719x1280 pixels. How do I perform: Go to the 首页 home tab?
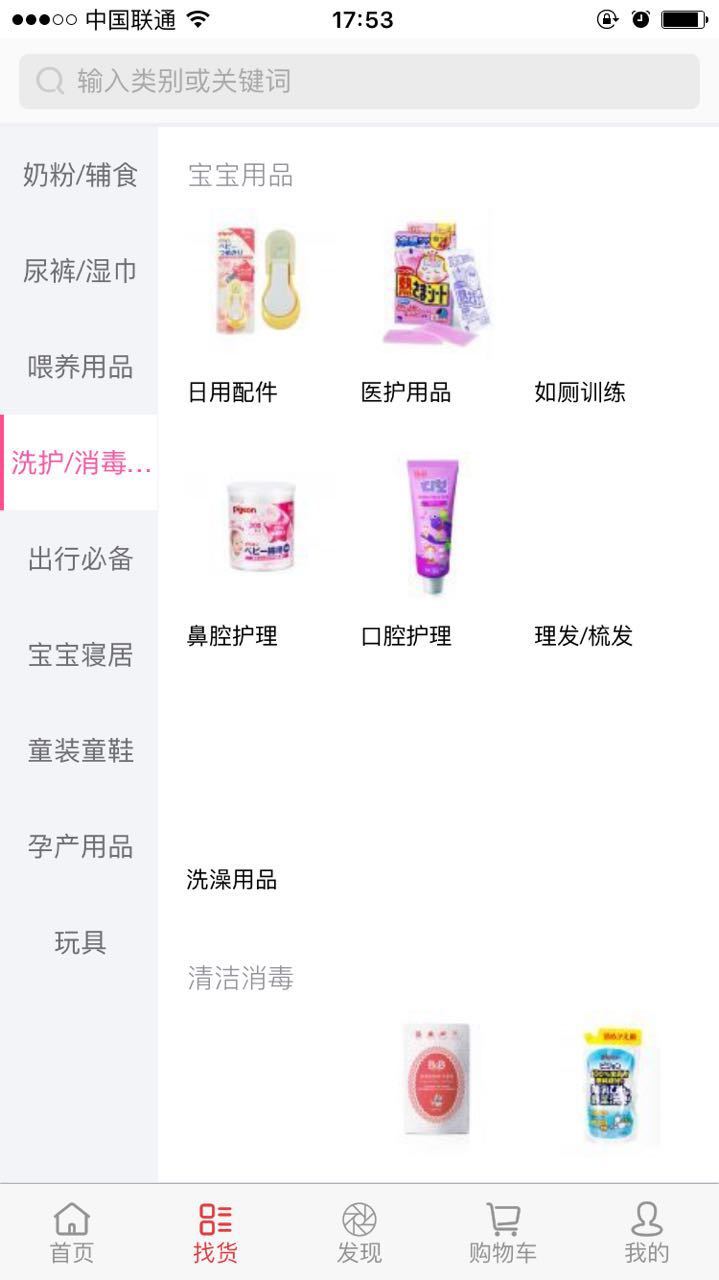point(72,1232)
